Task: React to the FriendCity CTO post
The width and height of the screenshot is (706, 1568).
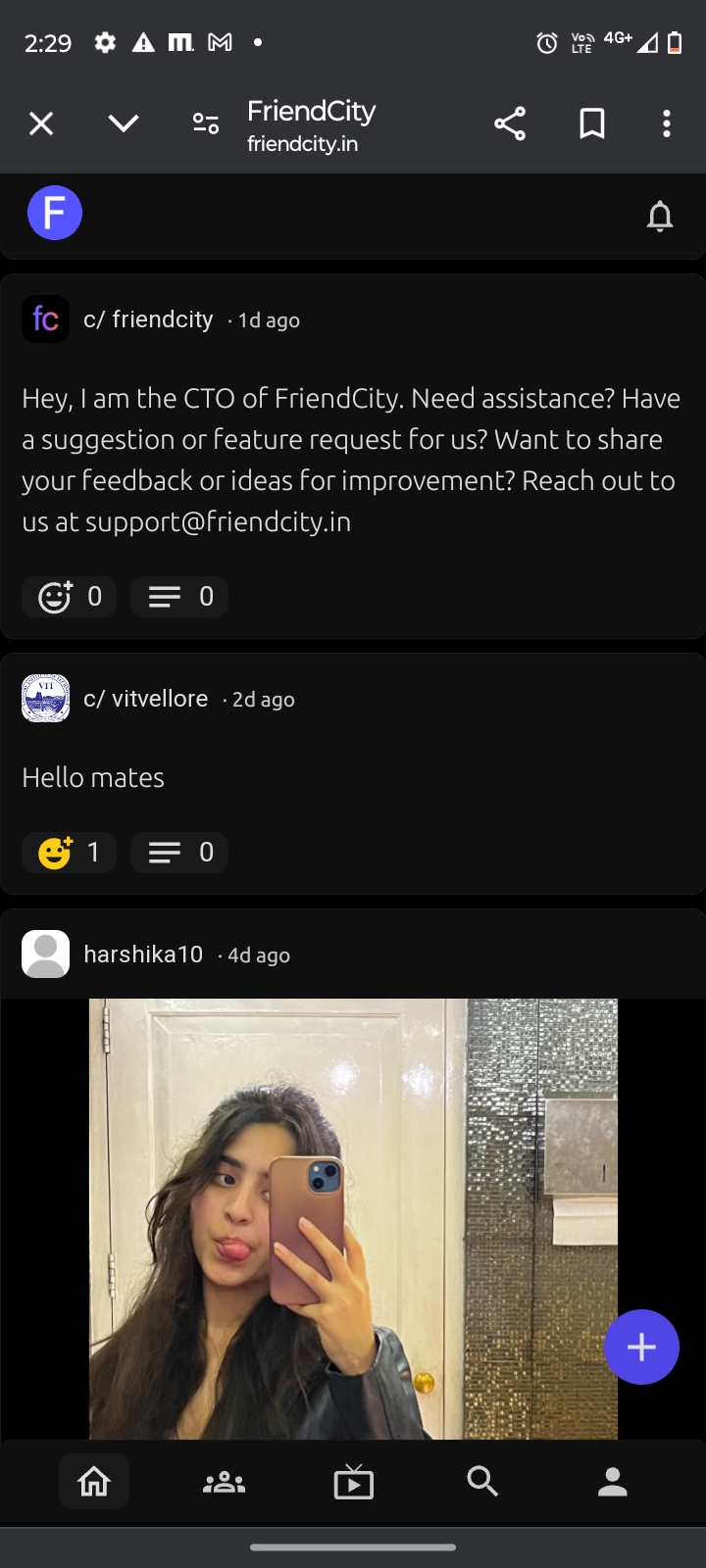Action: click(x=69, y=596)
